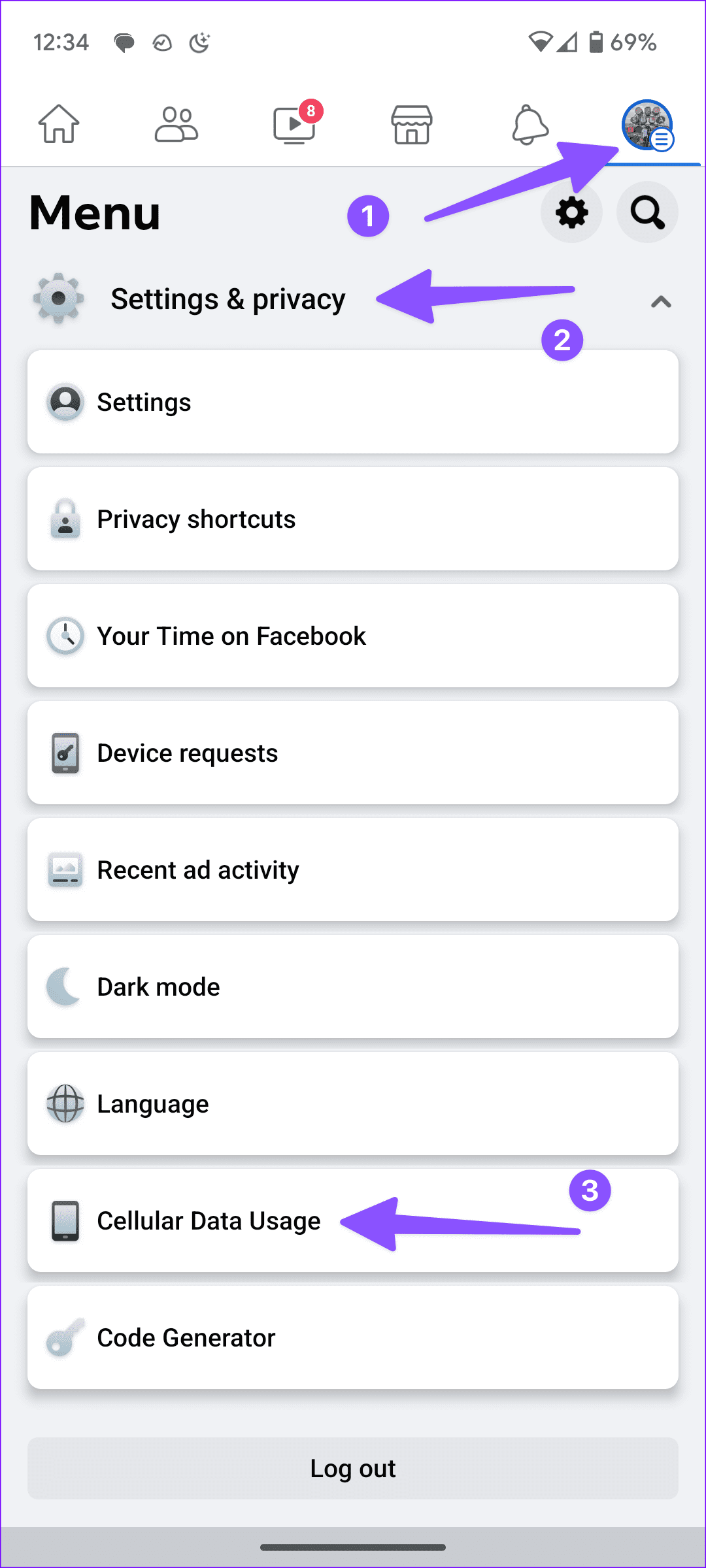Tap the bottom gesture navigation bar
Screen dimensions: 706x1568
pos(353,1546)
